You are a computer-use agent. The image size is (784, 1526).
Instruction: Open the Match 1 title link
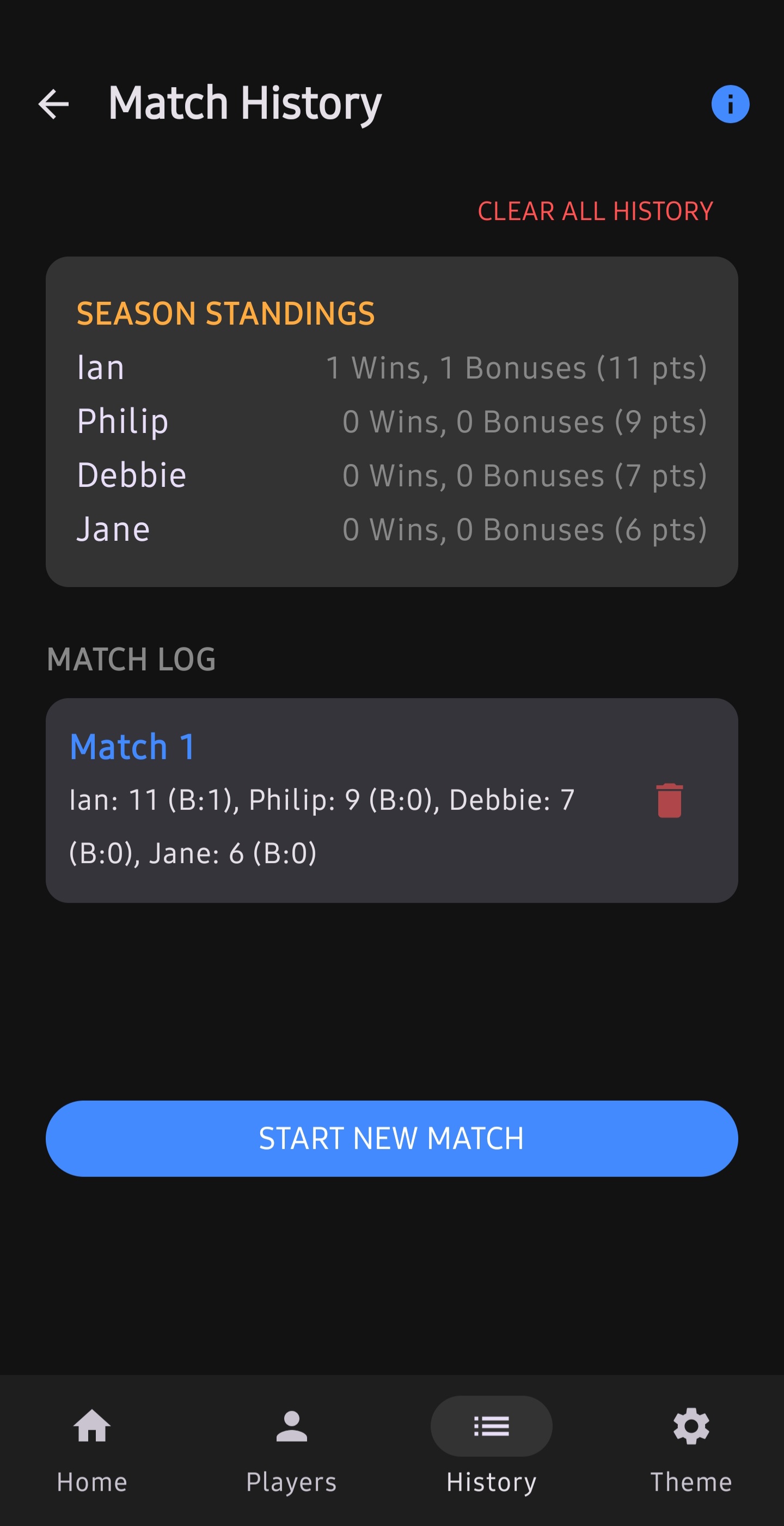tap(132, 747)
